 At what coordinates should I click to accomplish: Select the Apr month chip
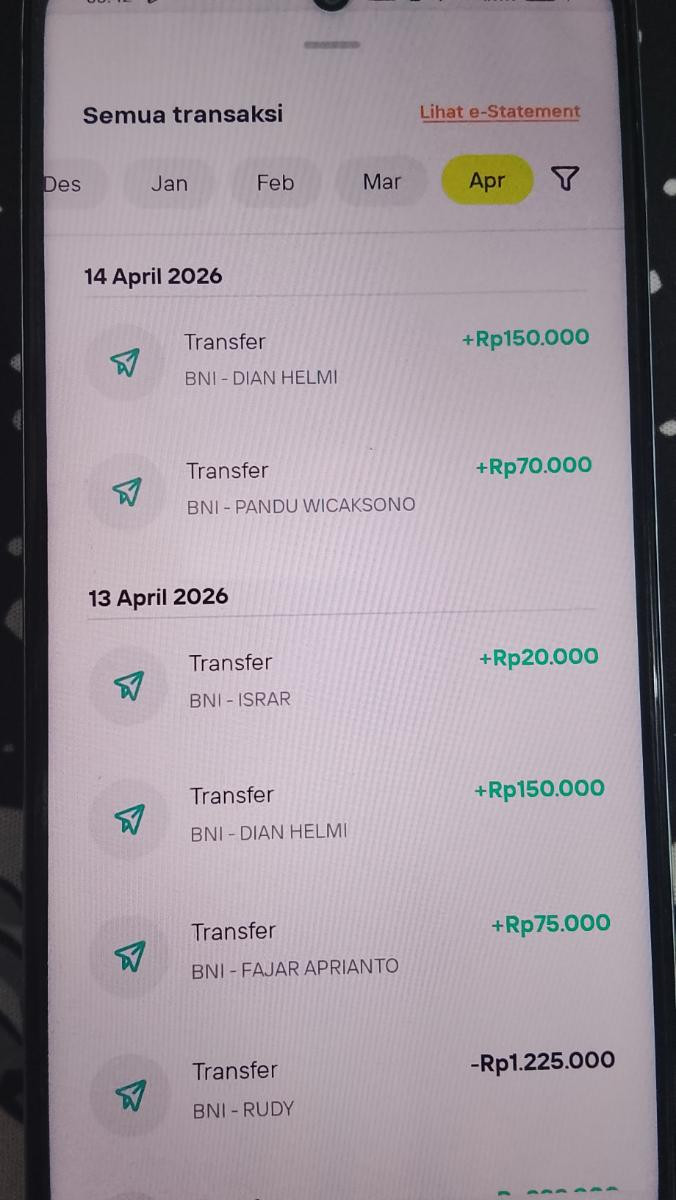pyautogui.click(x=486, y=181)
